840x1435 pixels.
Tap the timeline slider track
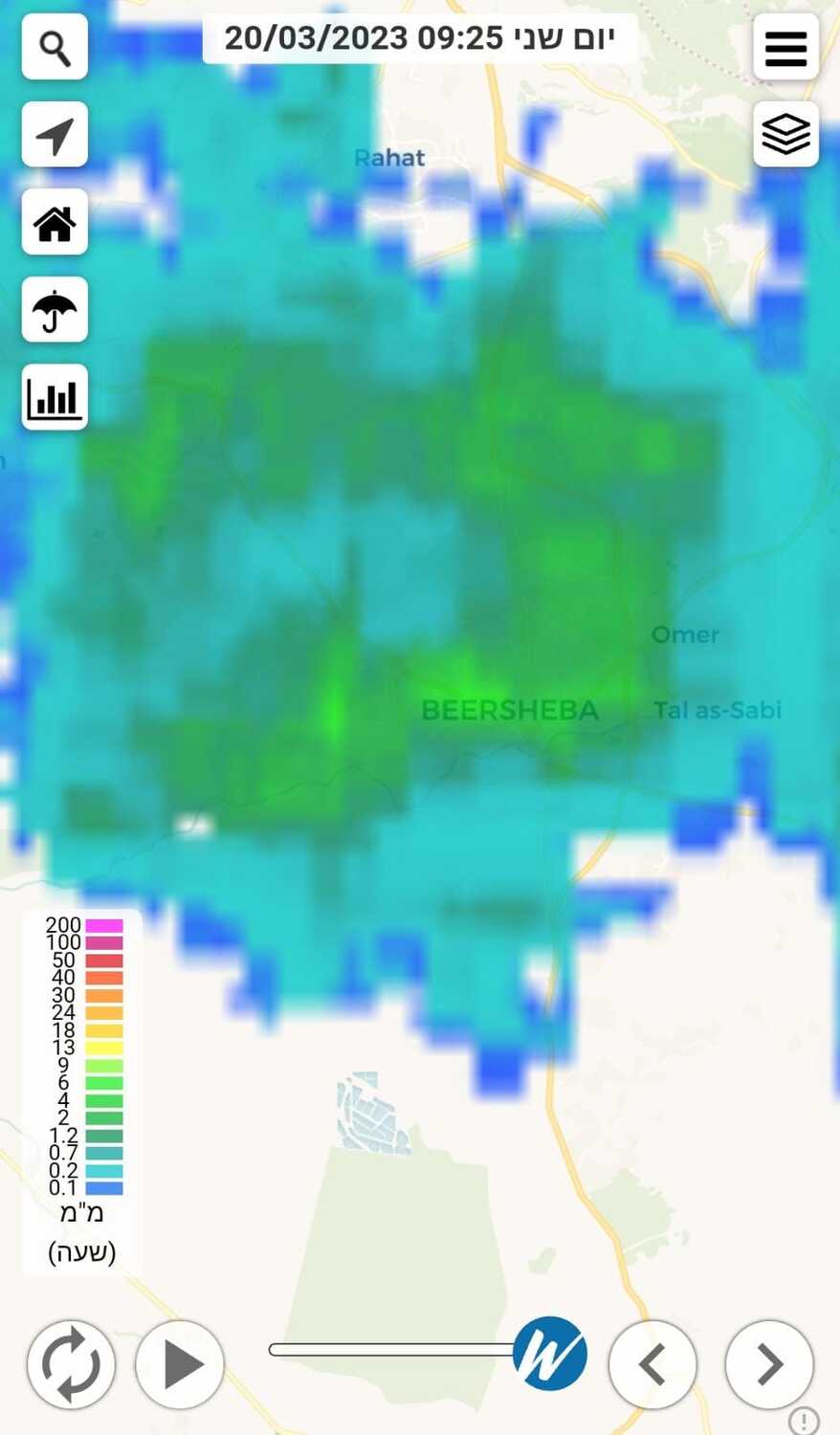click(x=392, y=1350)
